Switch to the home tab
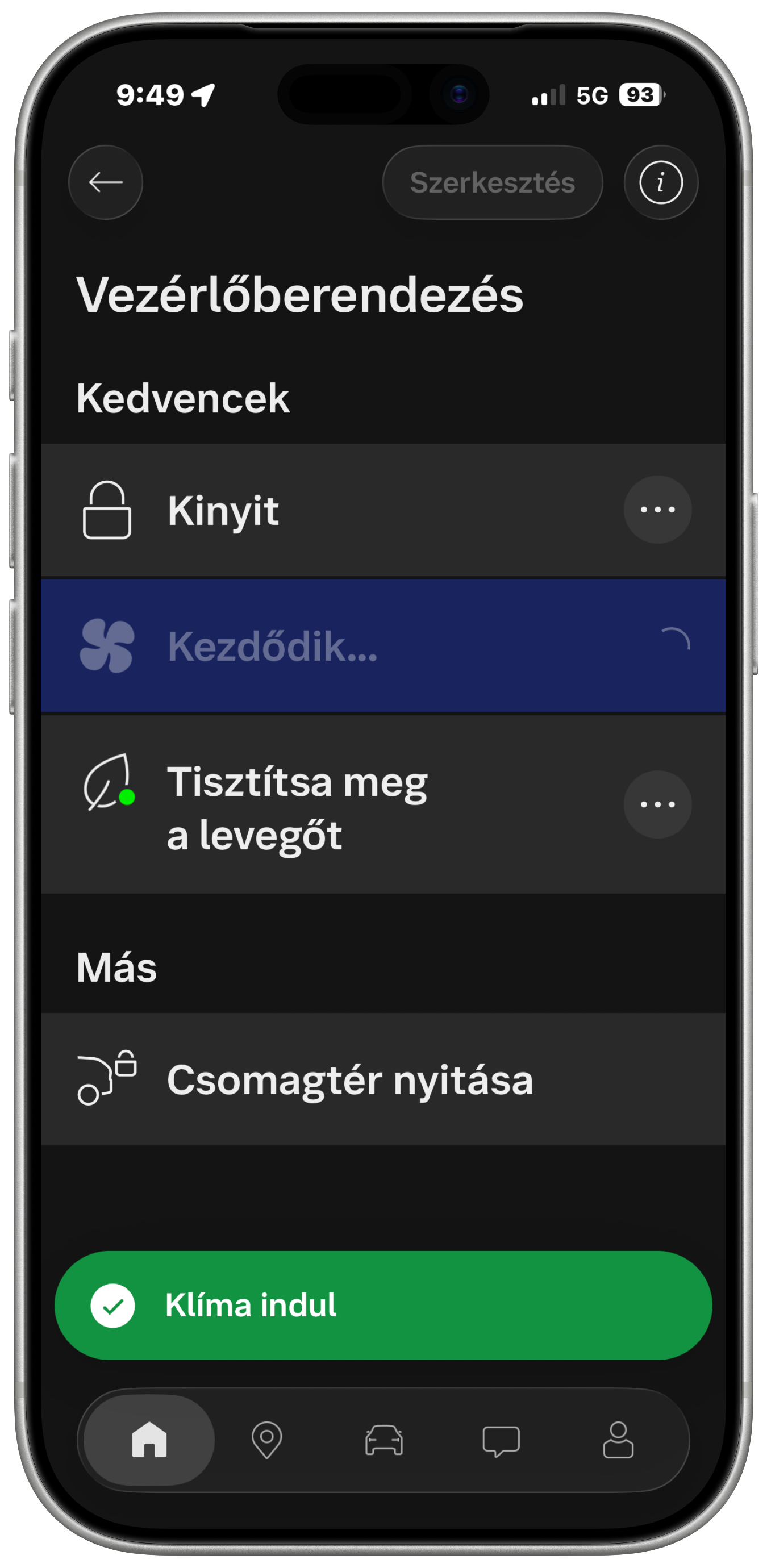767x1568 pixels. pyautogui.click(x=149, y=1440)
